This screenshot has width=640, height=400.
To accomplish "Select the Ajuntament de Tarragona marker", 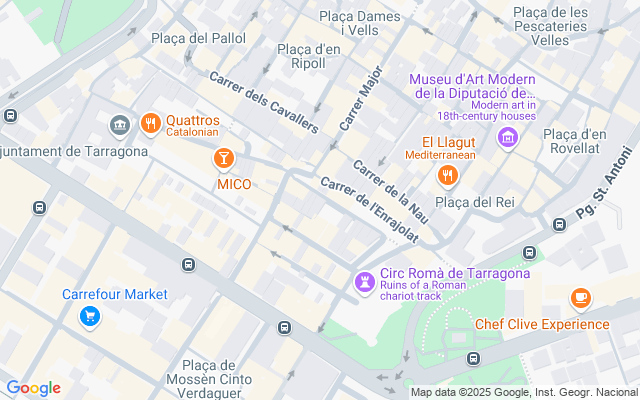I will click(120, 126).
